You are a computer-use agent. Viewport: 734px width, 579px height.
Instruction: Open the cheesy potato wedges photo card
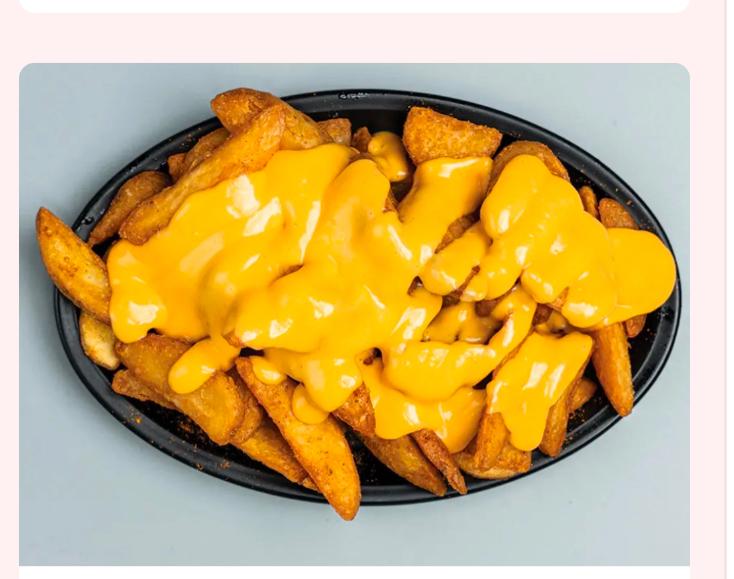click(x=354, y=314)
